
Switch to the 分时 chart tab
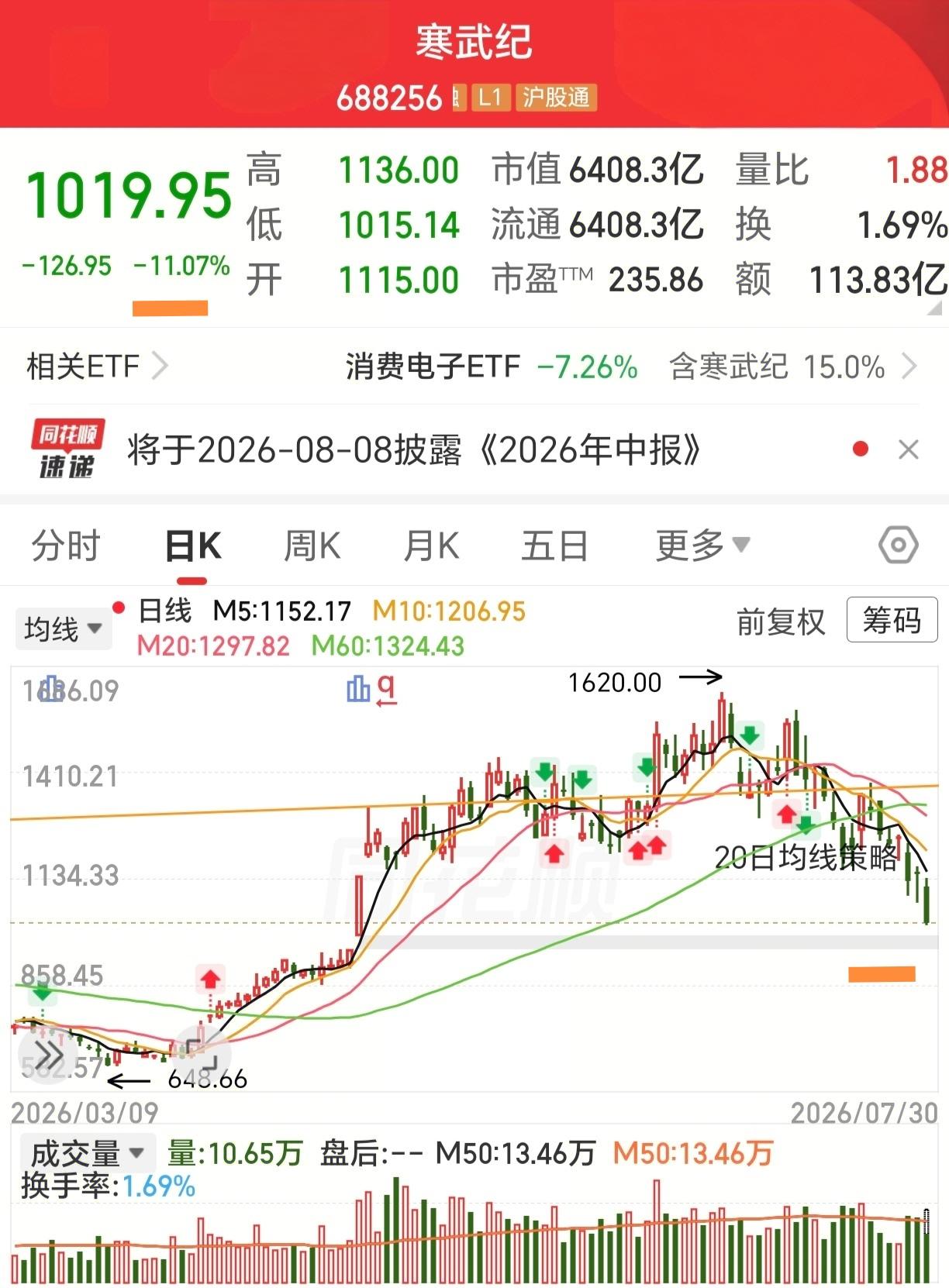point(66,546)
